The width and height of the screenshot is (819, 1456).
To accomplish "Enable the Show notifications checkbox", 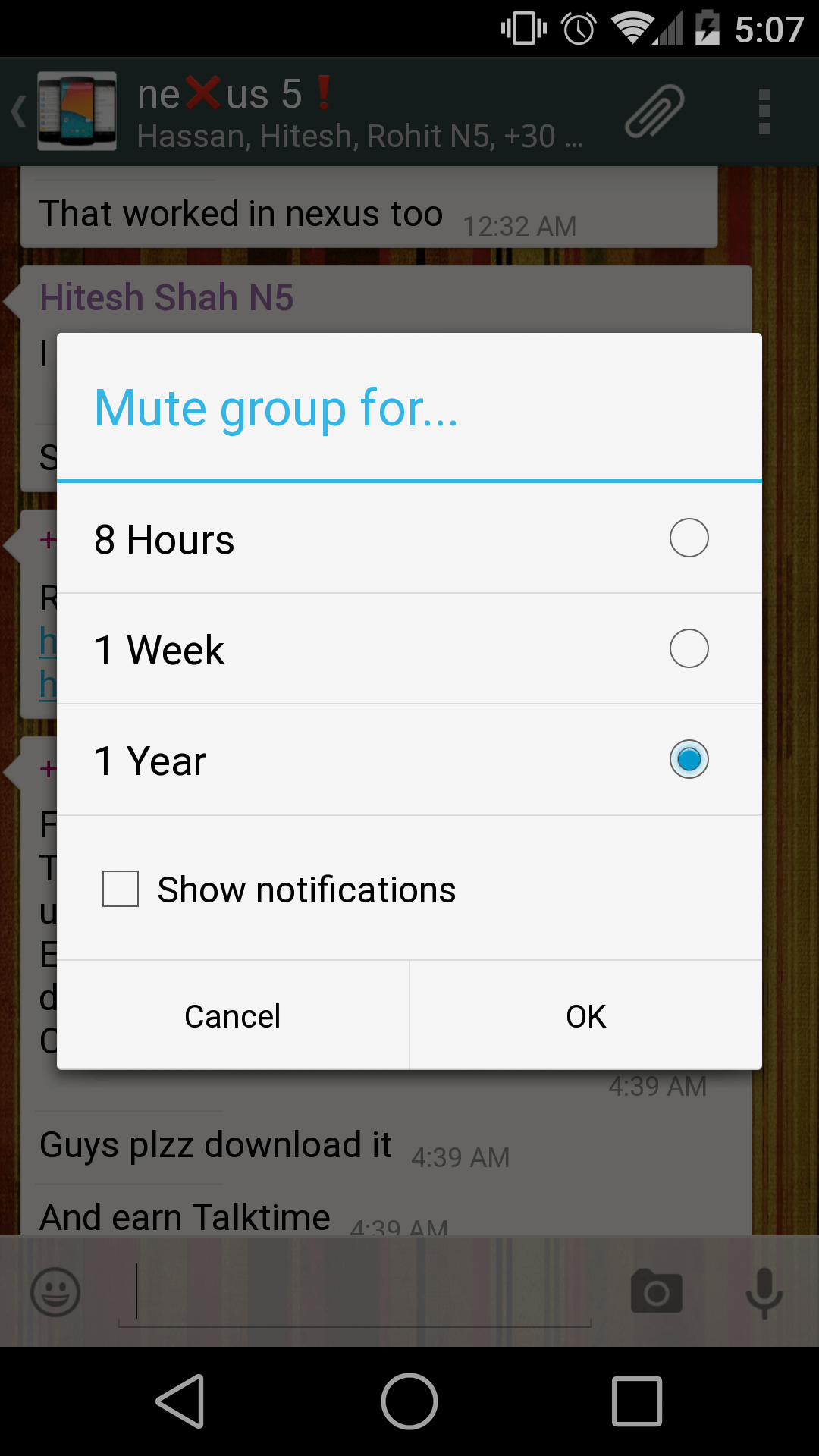I will 121,889.
